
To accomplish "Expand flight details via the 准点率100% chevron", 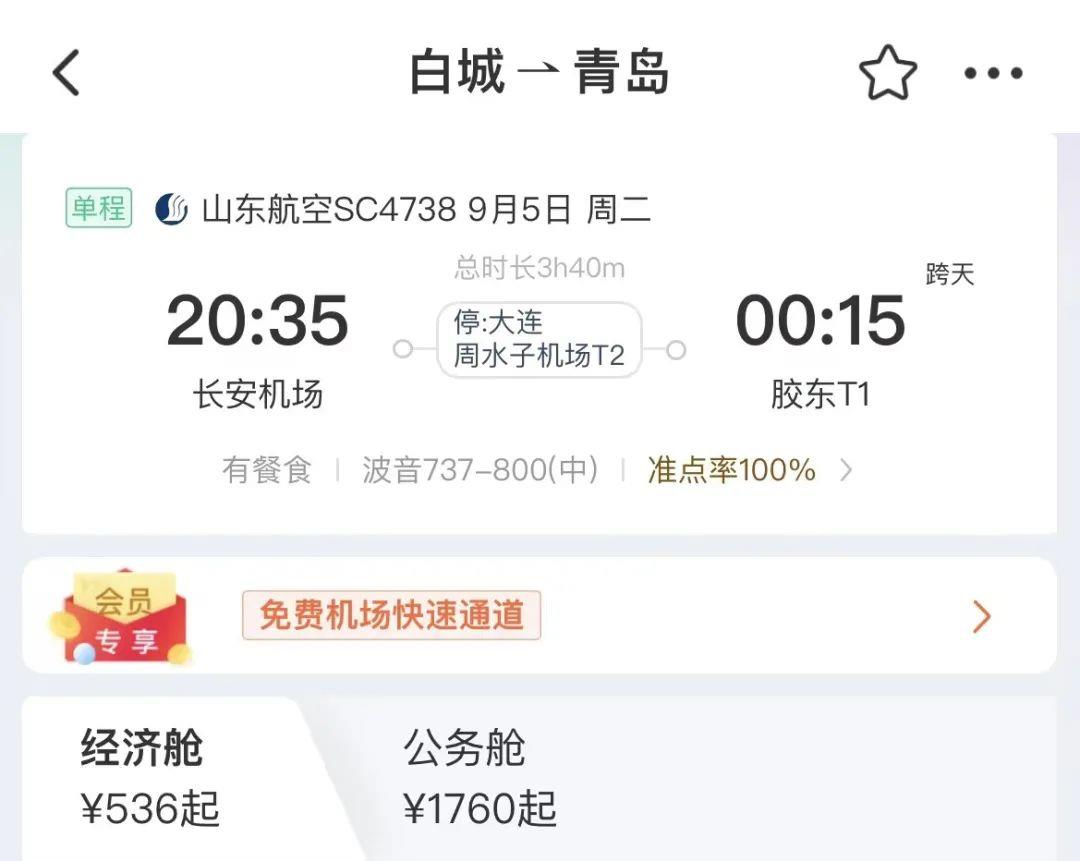I will coord(846,470).
